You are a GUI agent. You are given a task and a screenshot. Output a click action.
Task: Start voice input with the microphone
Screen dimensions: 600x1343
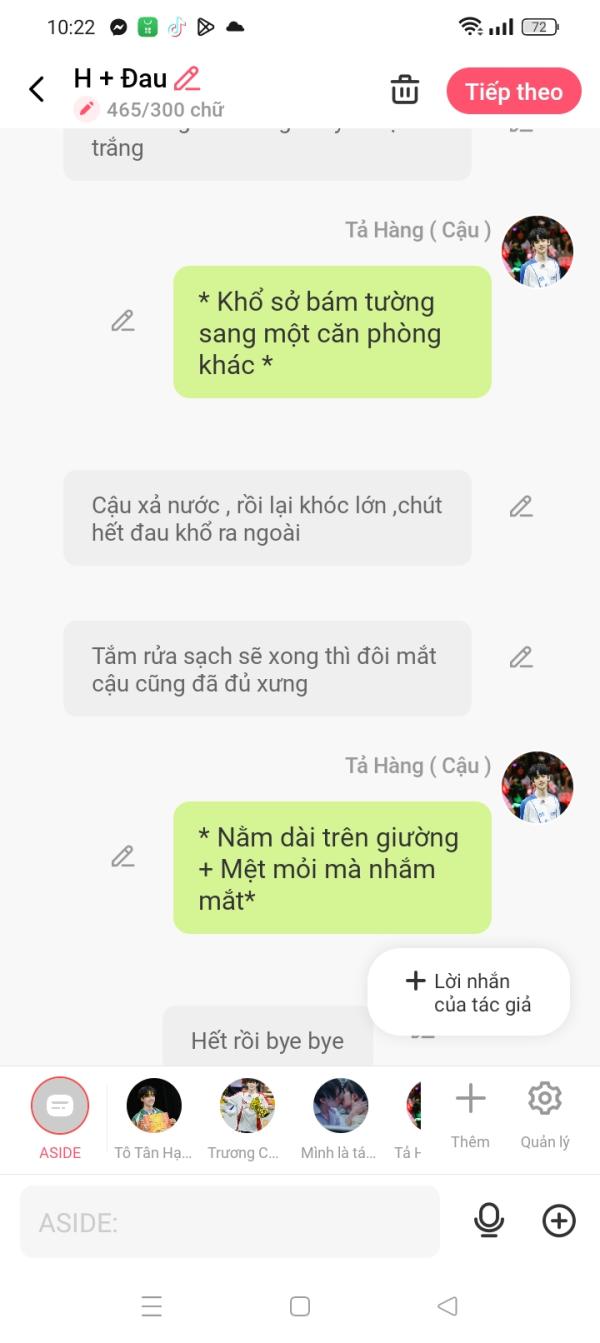(x=489, y=1220)
